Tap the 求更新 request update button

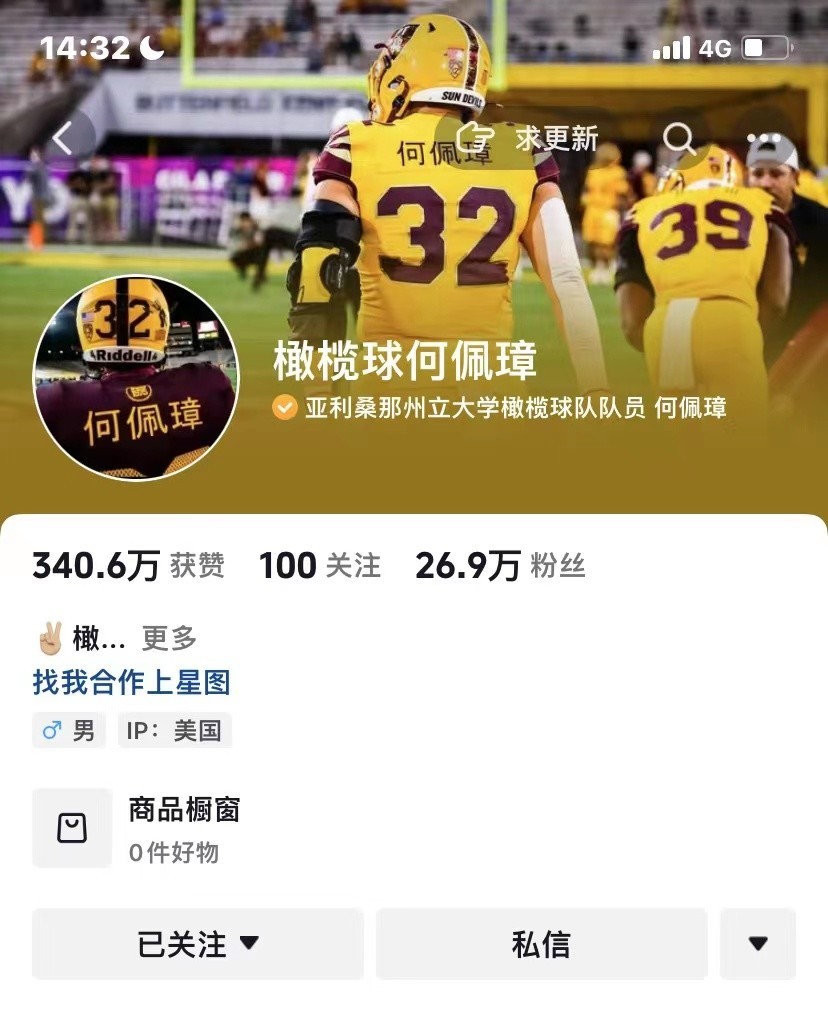(x=527, y=138)
